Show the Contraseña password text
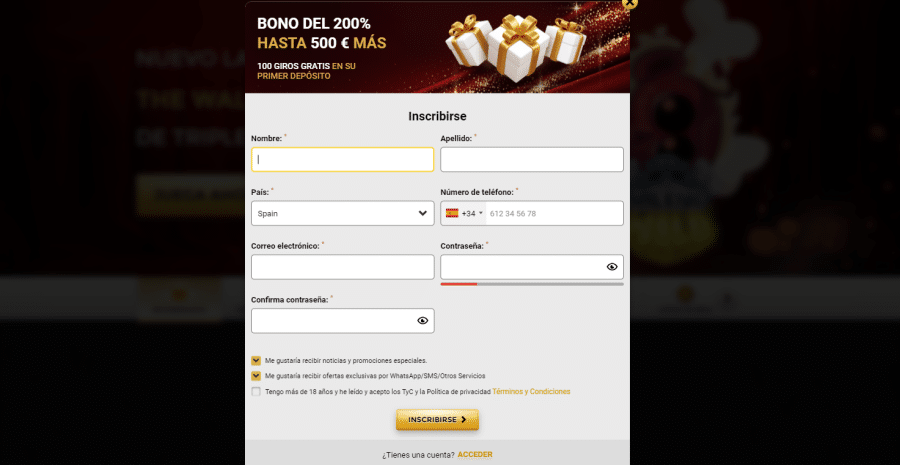 click(612, 267)
